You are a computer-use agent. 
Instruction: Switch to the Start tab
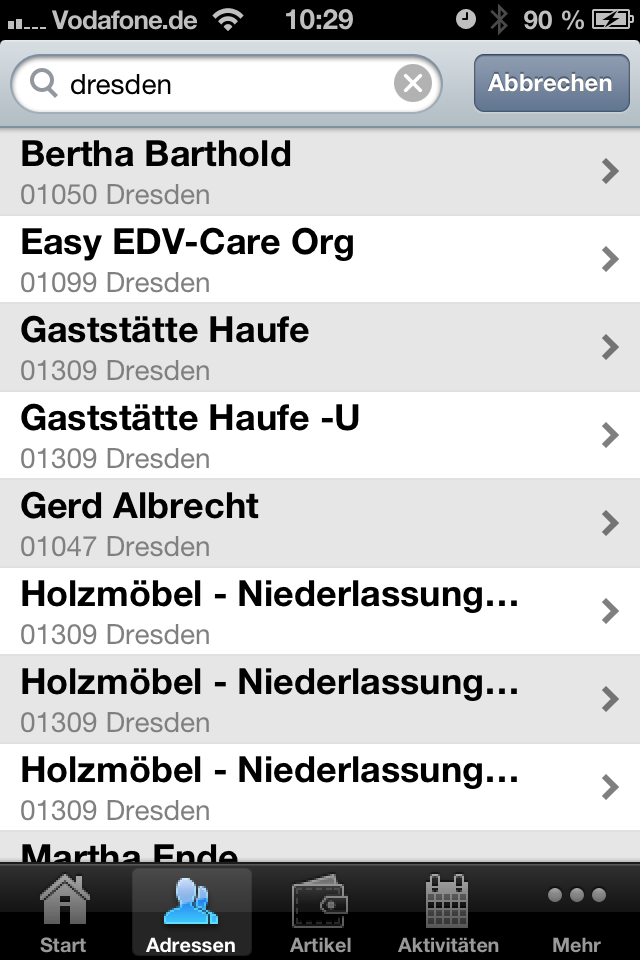click(63, 913)
